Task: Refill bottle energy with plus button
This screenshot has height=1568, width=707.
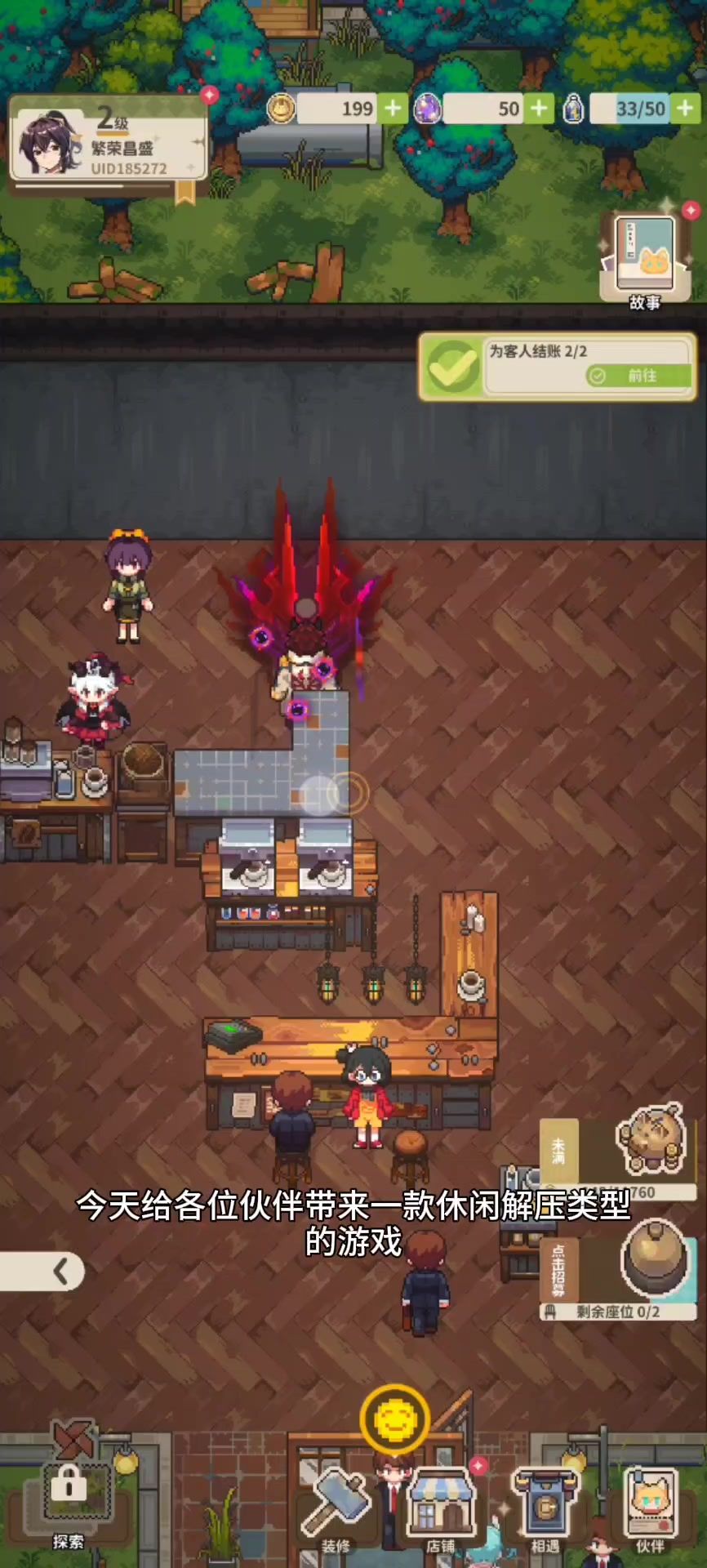Action: pos(685,109)
